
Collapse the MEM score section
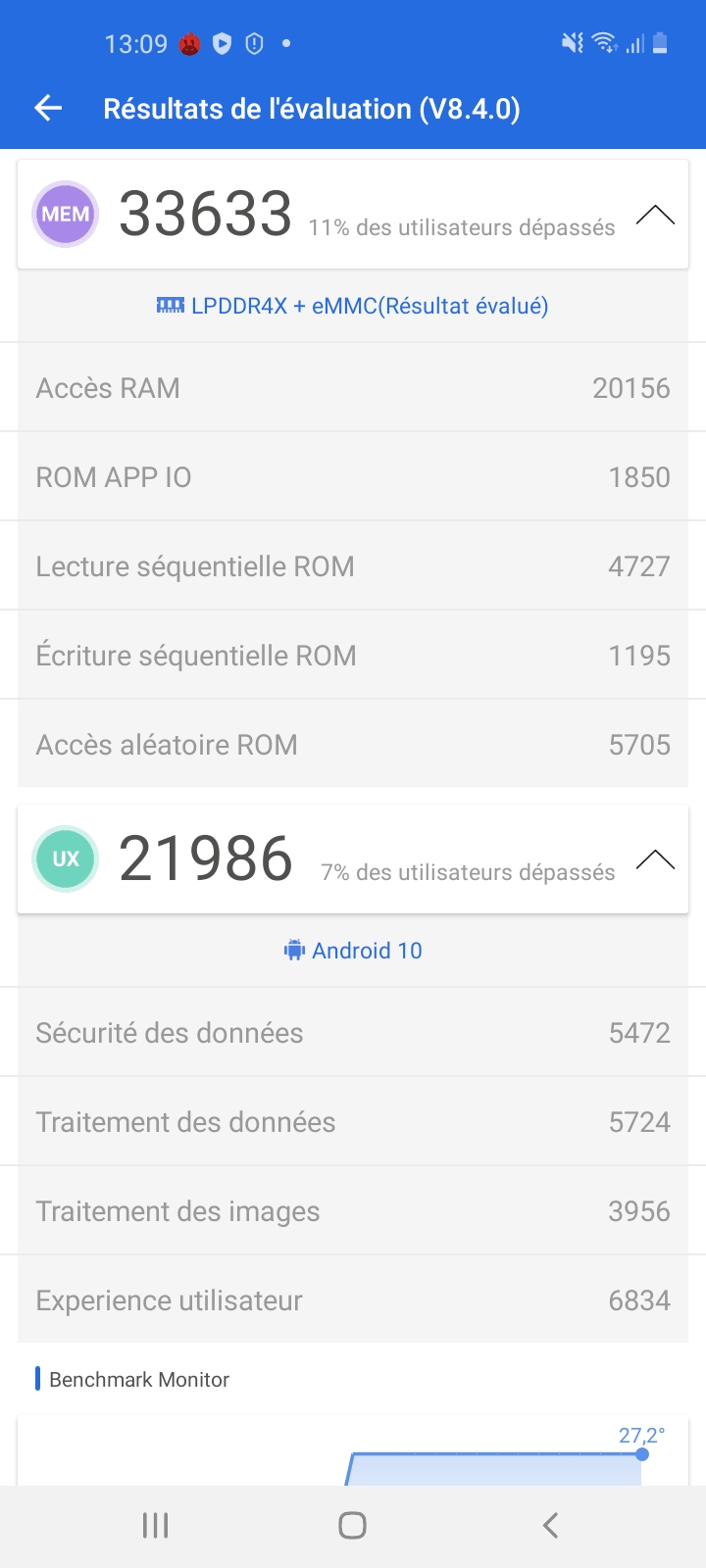coord(655,216)
